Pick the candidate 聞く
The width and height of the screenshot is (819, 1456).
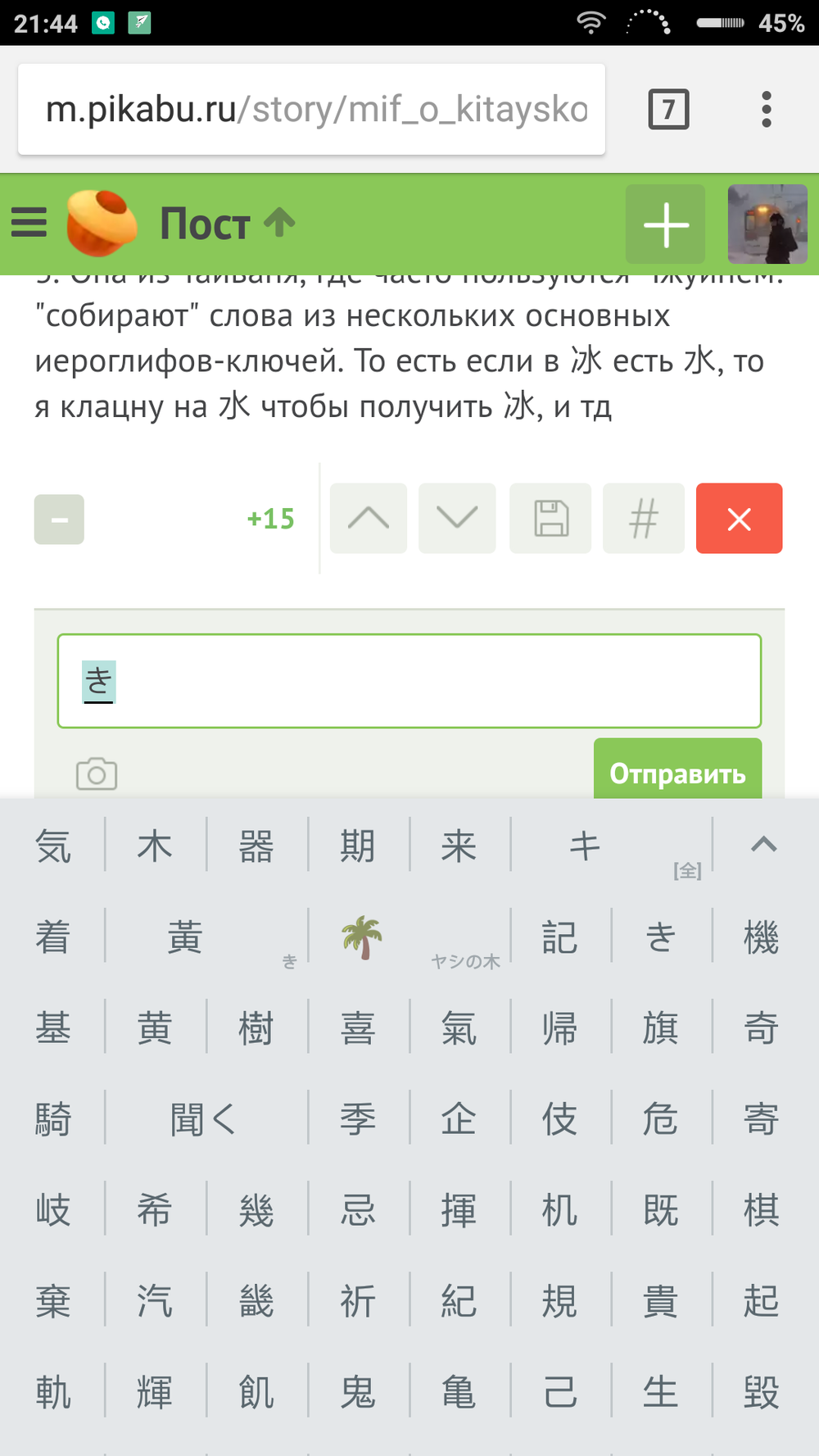(x=205, y=1119)
